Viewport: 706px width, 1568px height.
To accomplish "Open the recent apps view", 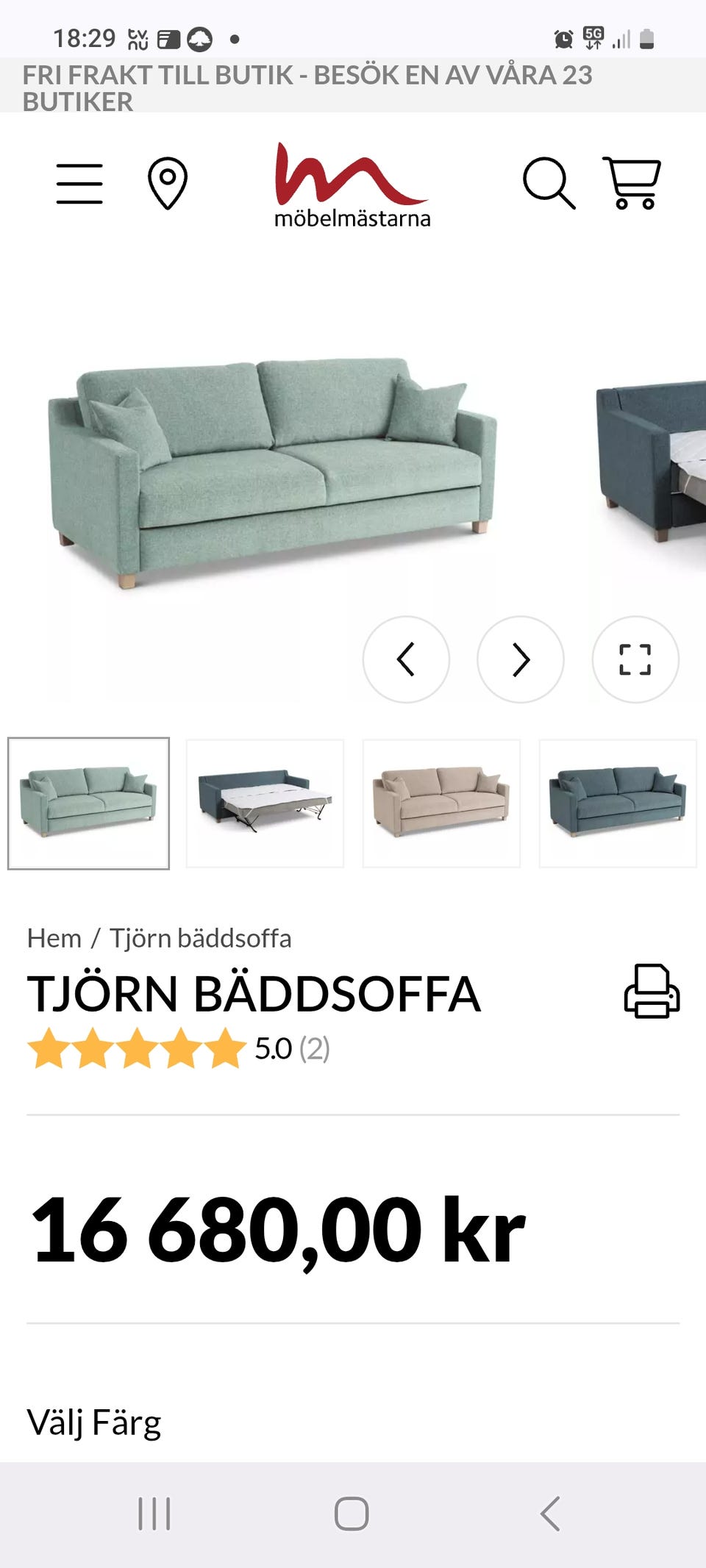I will [x=154, y=1514].
